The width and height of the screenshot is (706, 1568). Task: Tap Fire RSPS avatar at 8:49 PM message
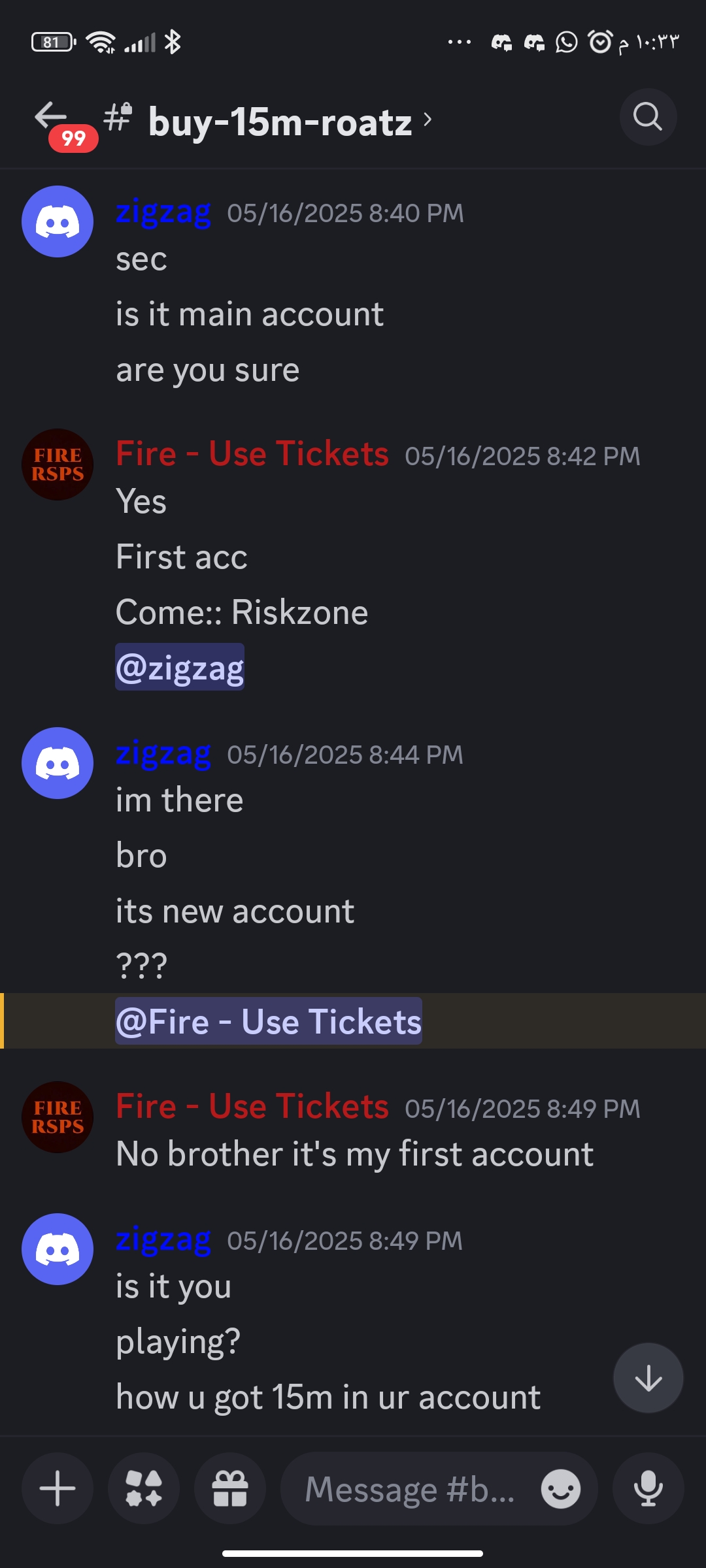click(x=58, y=1117)
